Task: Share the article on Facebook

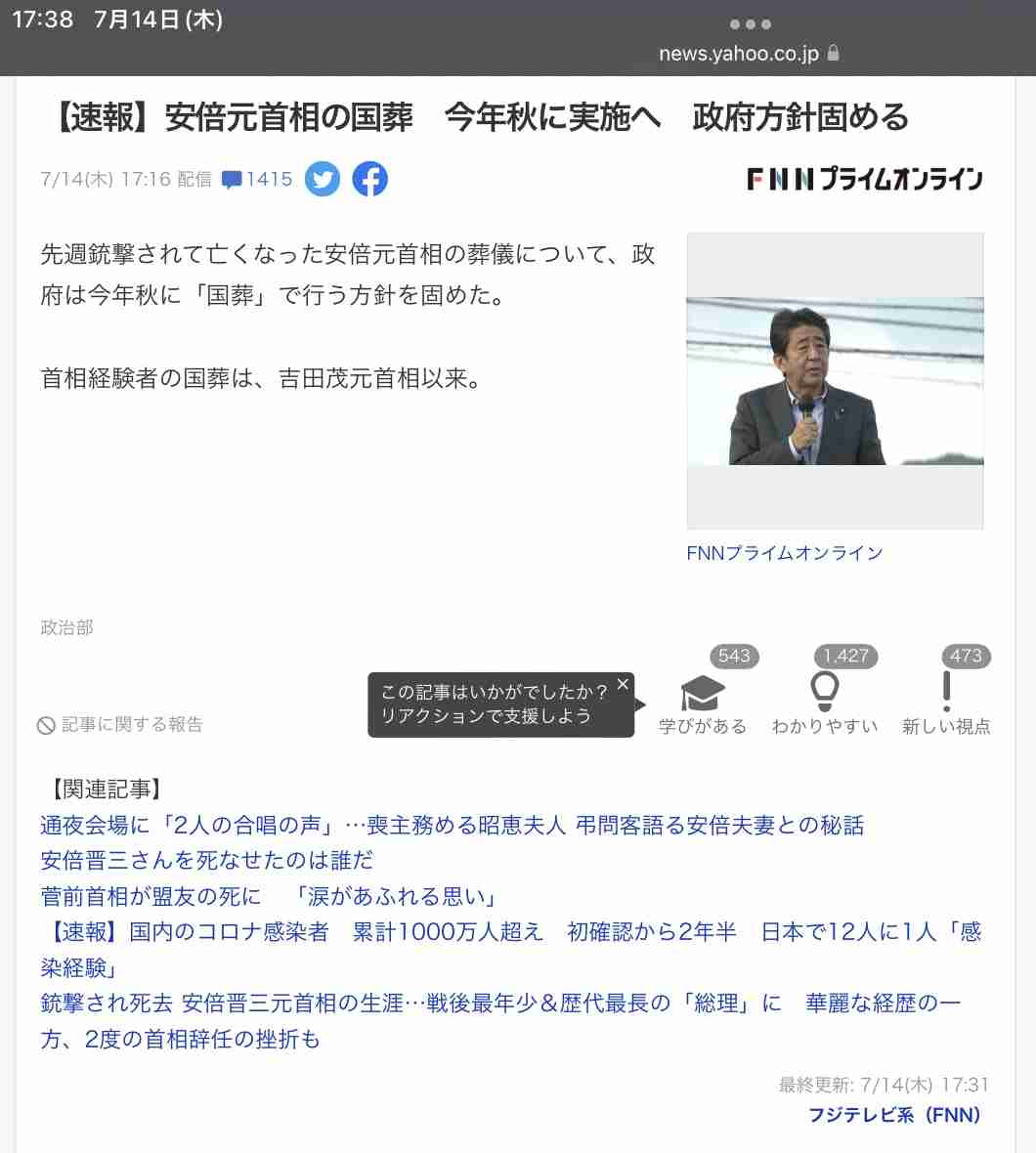Action: [x=369, y=179]
